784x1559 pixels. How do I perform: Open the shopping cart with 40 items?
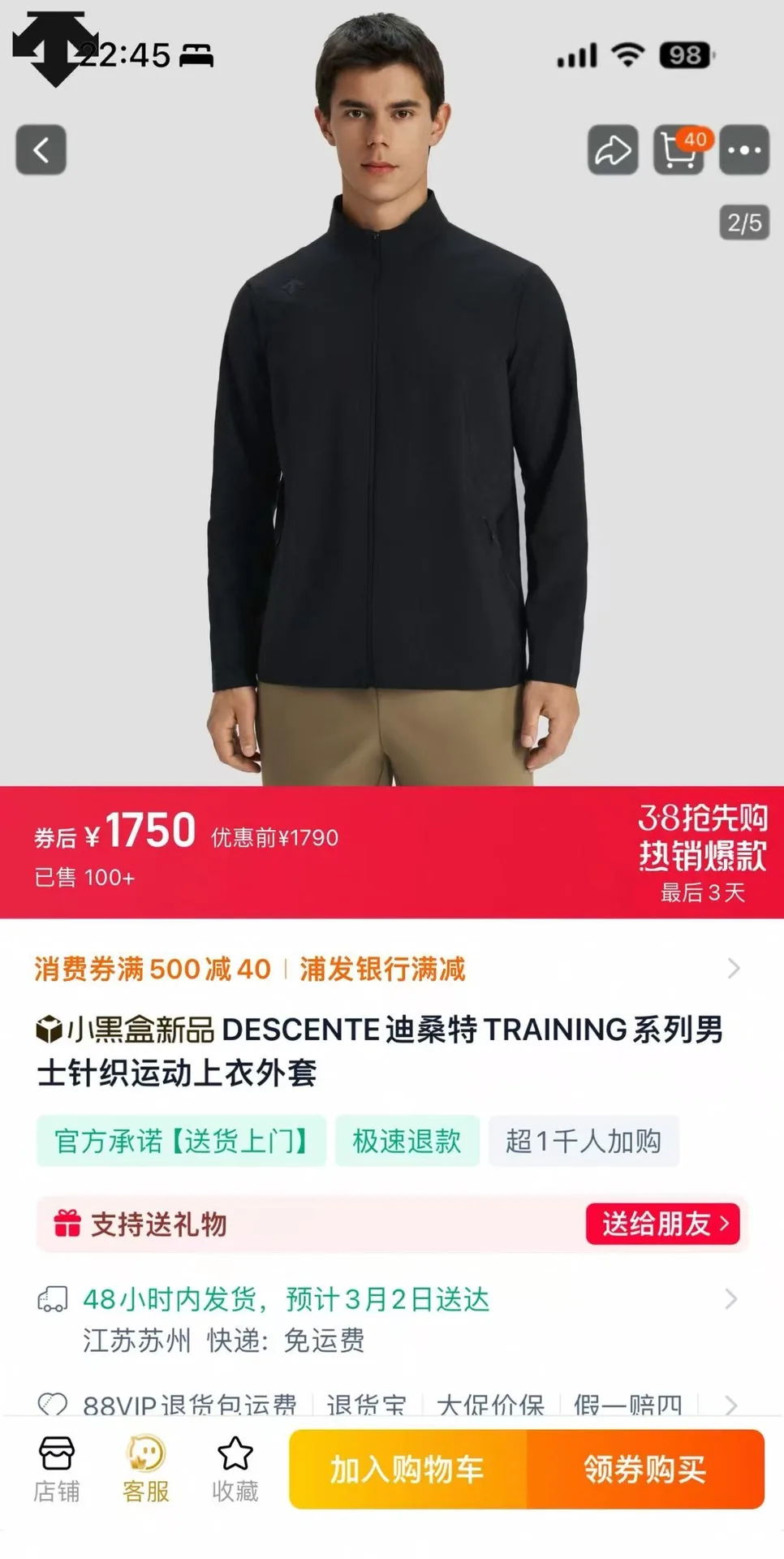(679, 150)
